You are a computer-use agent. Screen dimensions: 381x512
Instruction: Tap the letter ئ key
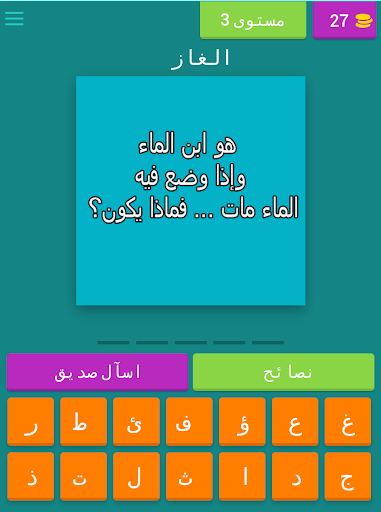pos(136,421)
